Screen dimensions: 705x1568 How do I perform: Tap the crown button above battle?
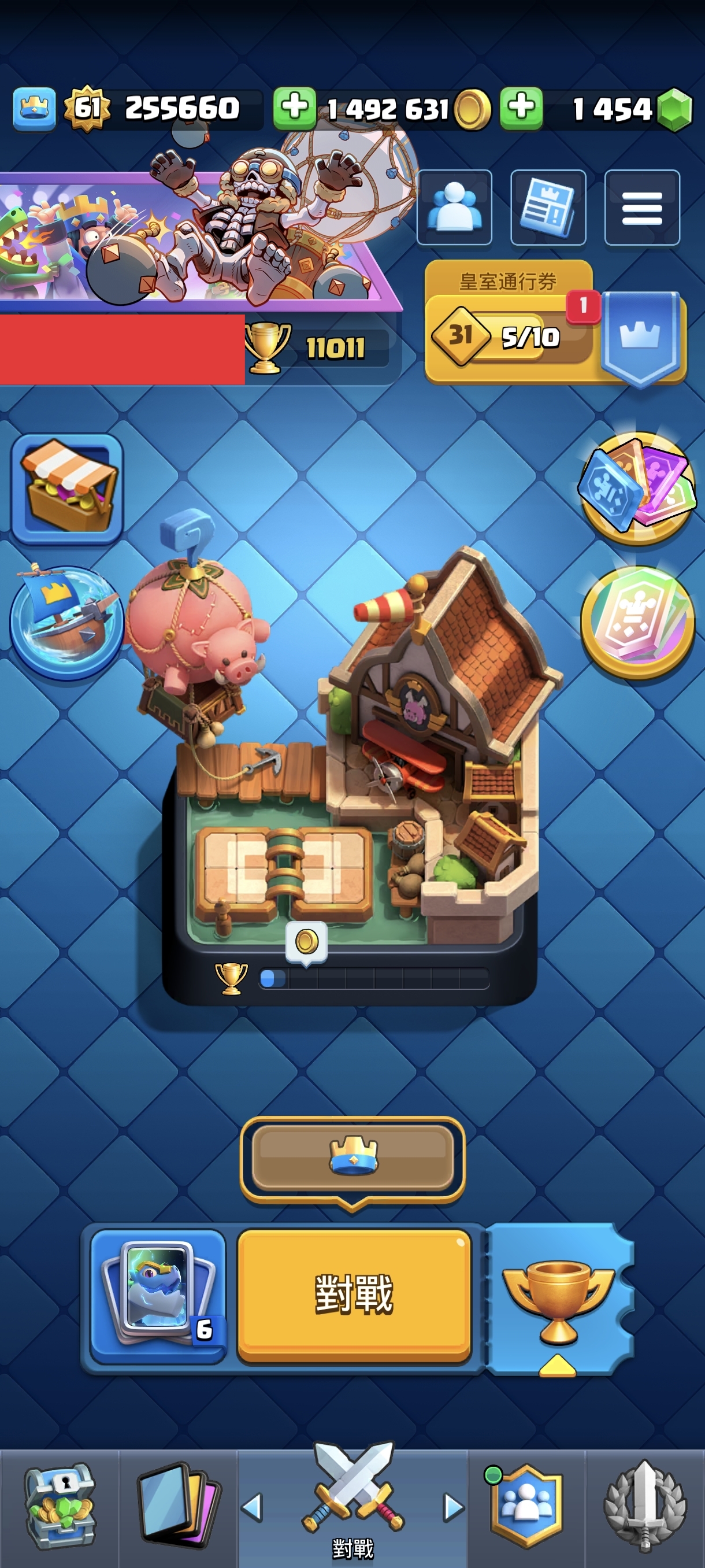[353, 1156]
